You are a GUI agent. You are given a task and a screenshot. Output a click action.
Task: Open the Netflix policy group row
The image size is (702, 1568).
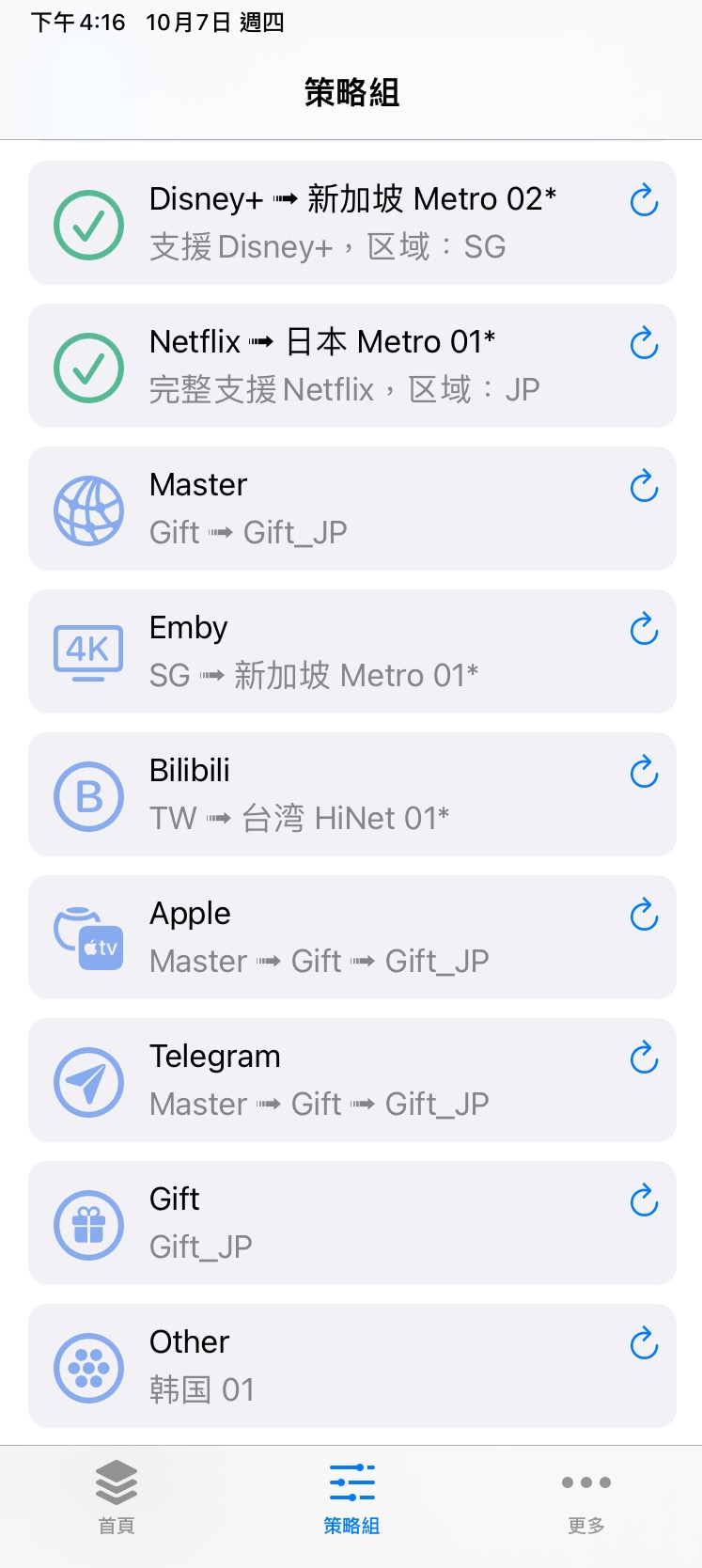(352, 367)
